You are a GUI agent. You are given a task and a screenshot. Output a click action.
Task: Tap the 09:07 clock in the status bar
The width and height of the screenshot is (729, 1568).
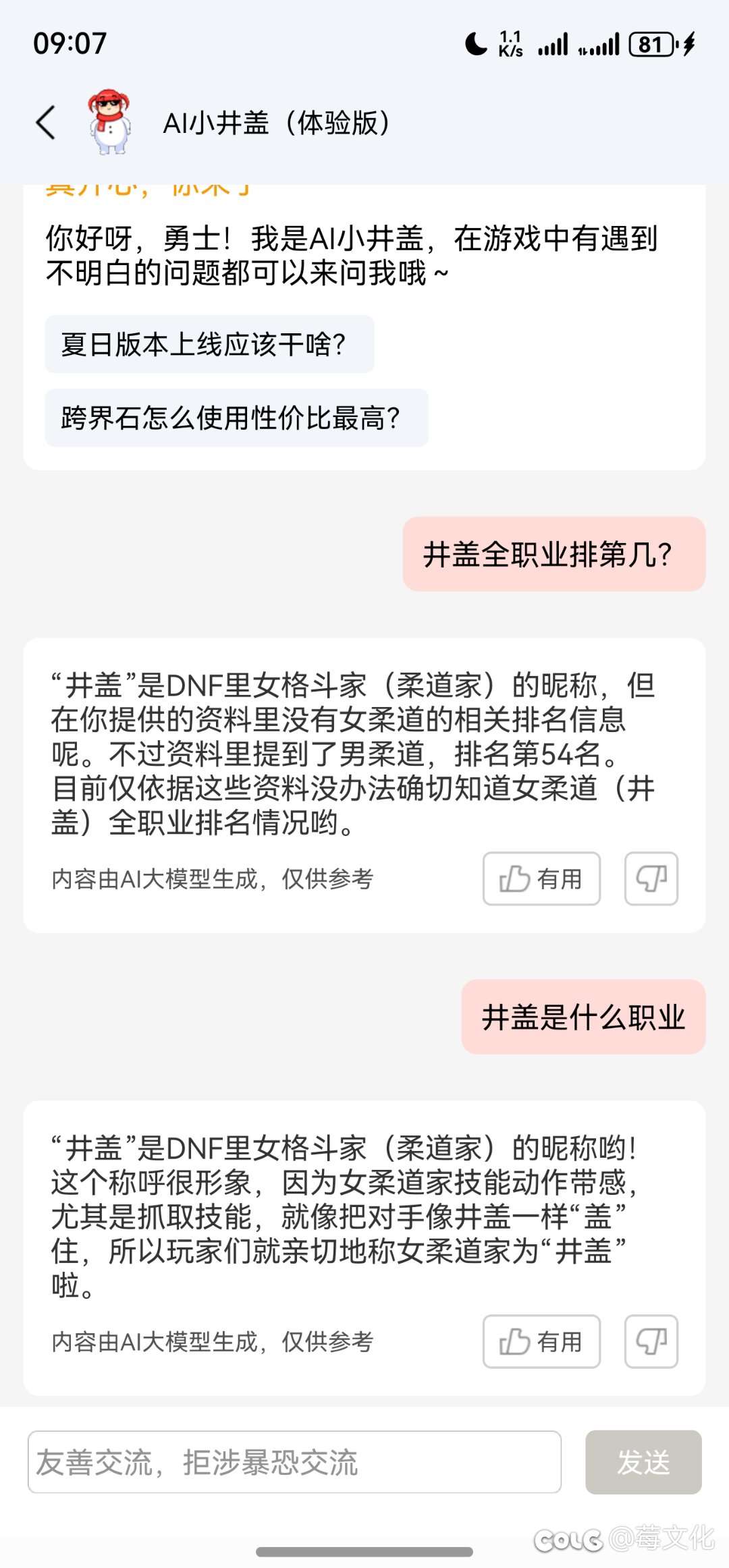pos(70,43)
